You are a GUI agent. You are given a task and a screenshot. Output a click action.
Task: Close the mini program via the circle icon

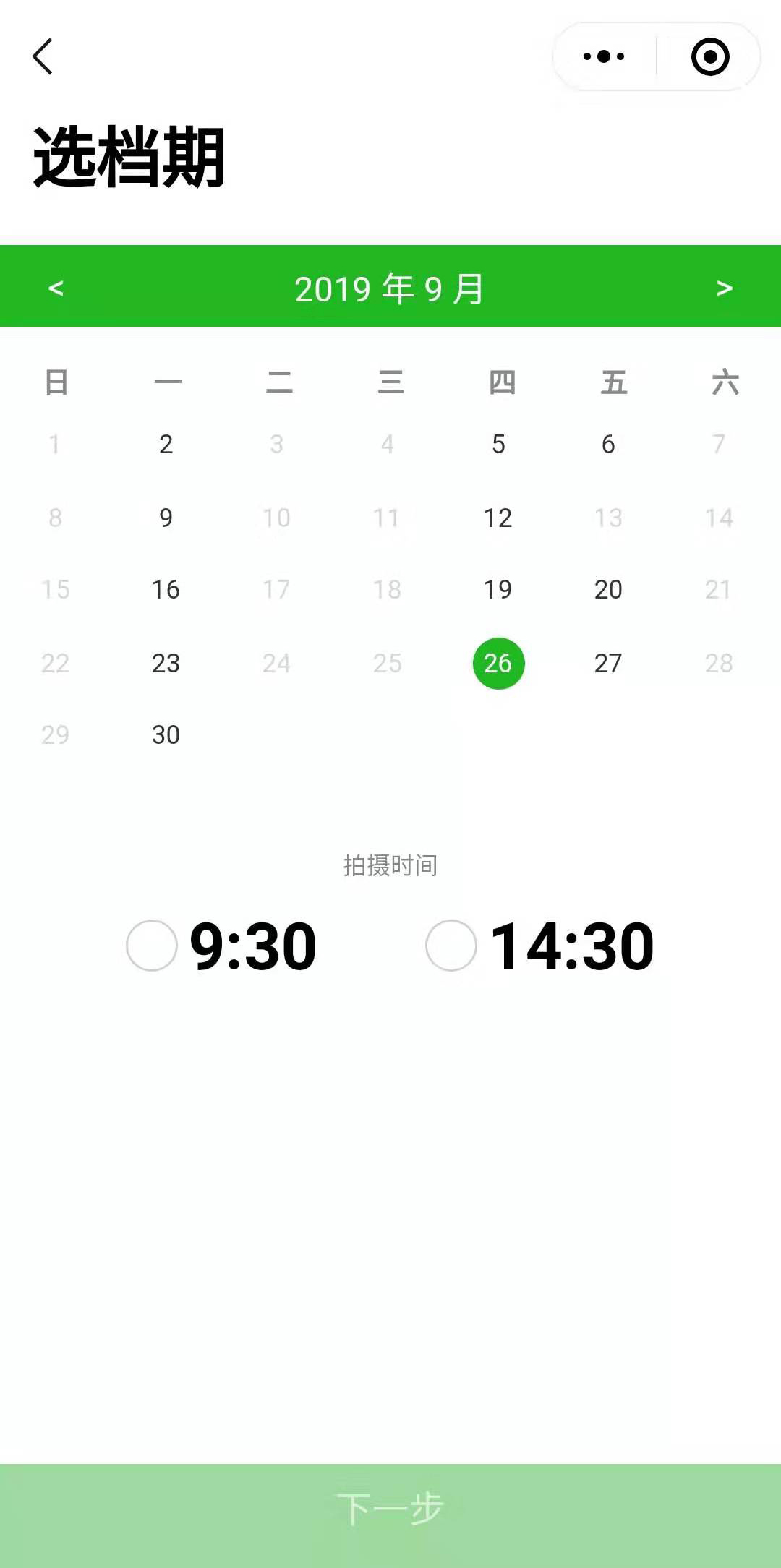tap(709, 56)
